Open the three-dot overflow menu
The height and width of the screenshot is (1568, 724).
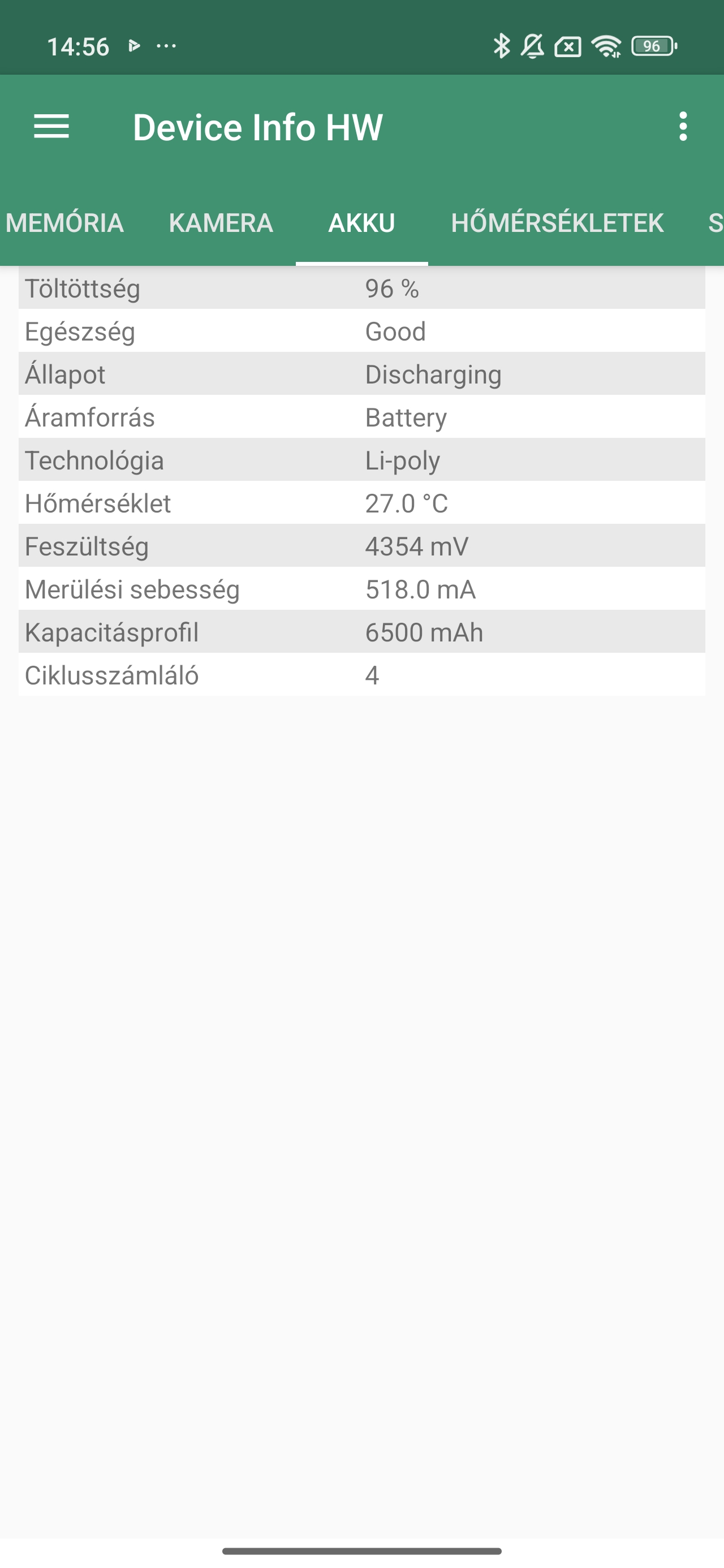[x=683, y=127]
